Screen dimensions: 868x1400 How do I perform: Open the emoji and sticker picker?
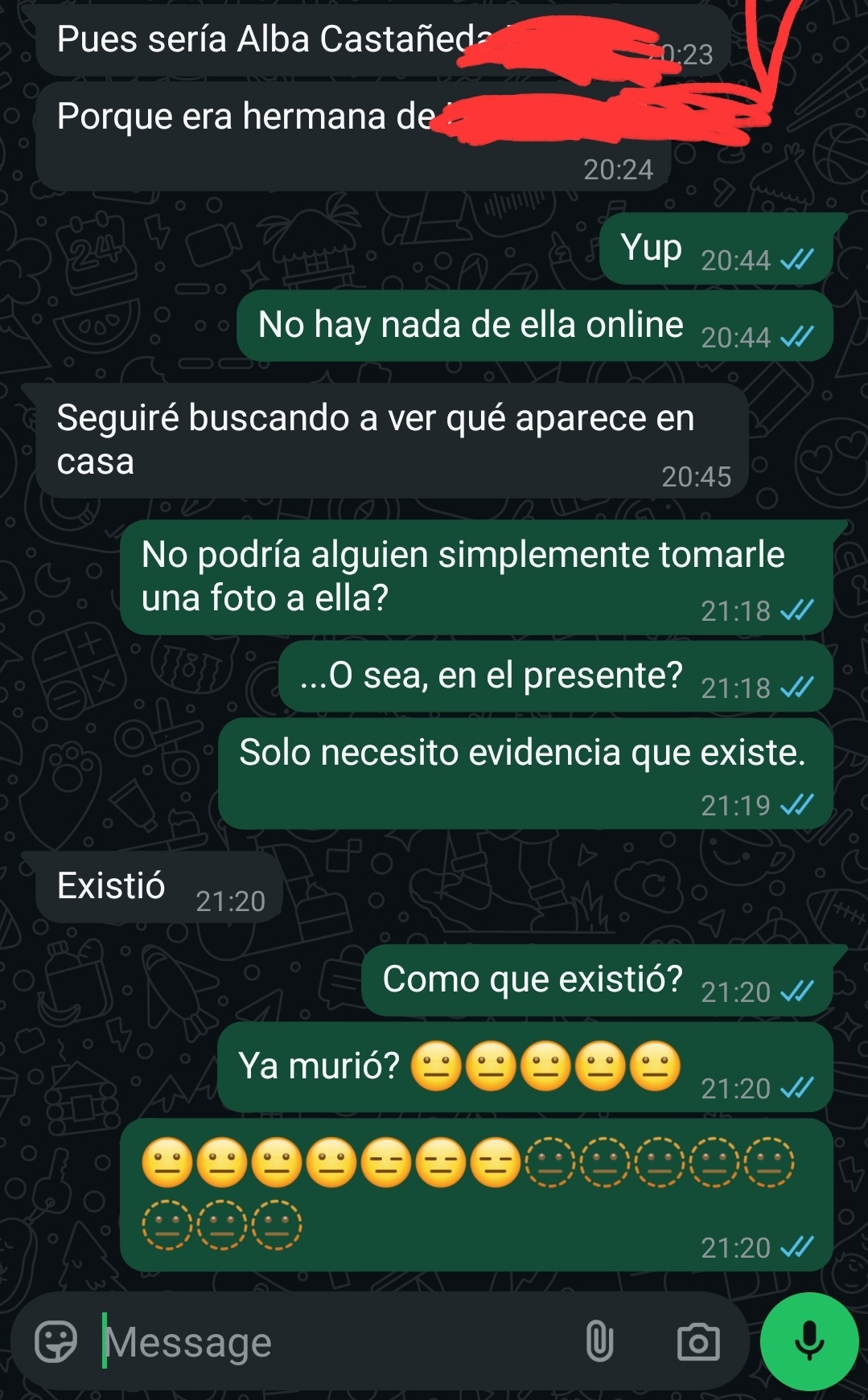pos(56,1341)
